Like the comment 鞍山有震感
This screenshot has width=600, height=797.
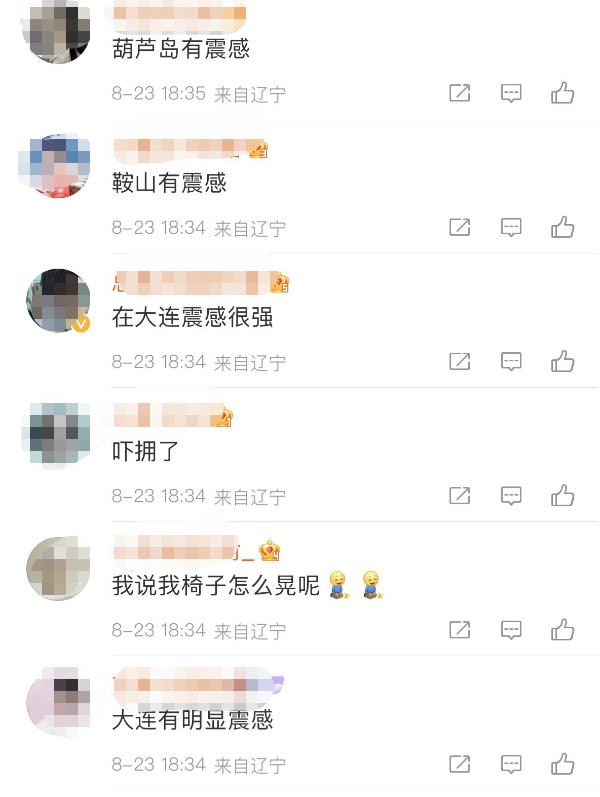point(563,227)
